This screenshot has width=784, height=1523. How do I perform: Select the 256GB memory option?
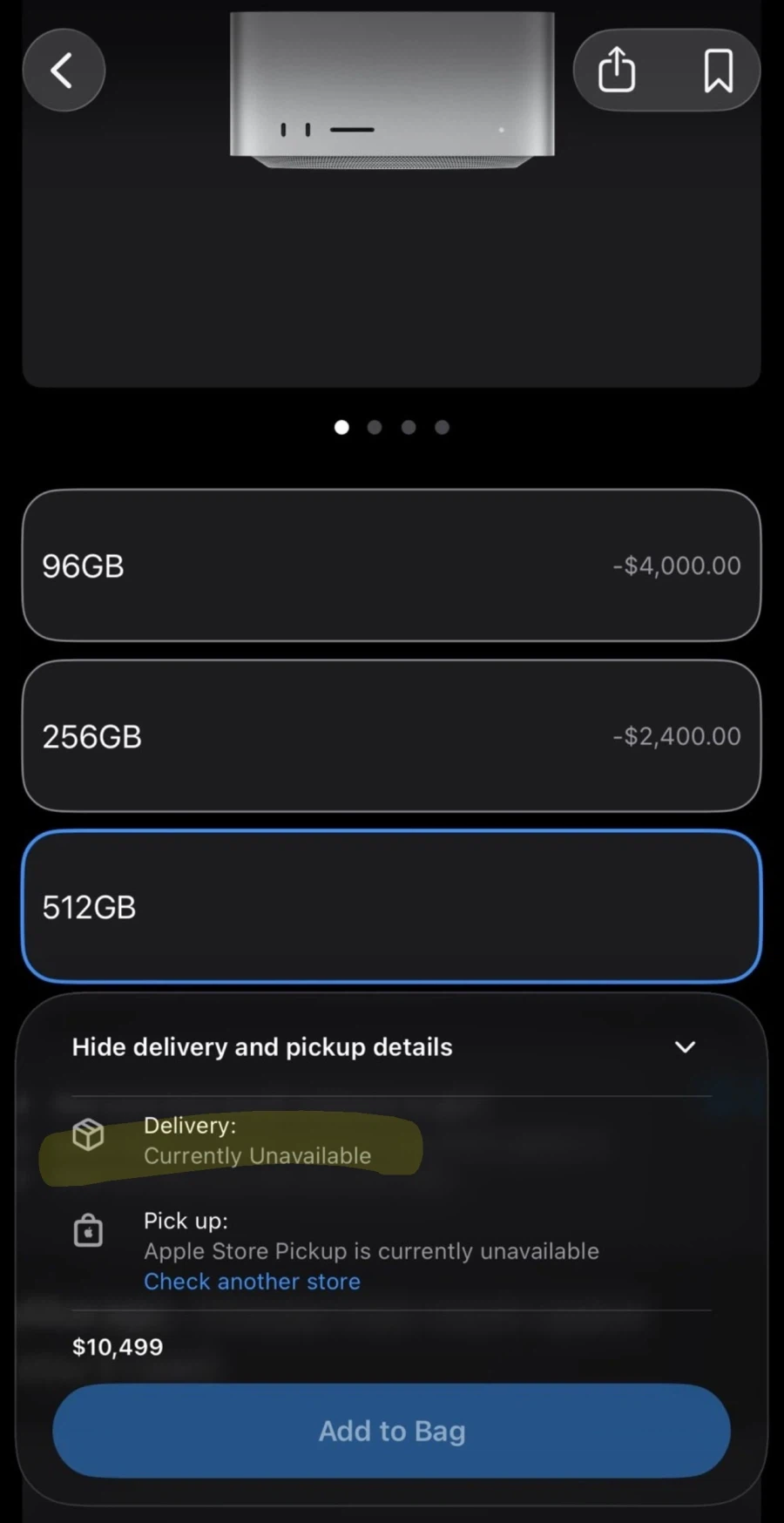391,736
